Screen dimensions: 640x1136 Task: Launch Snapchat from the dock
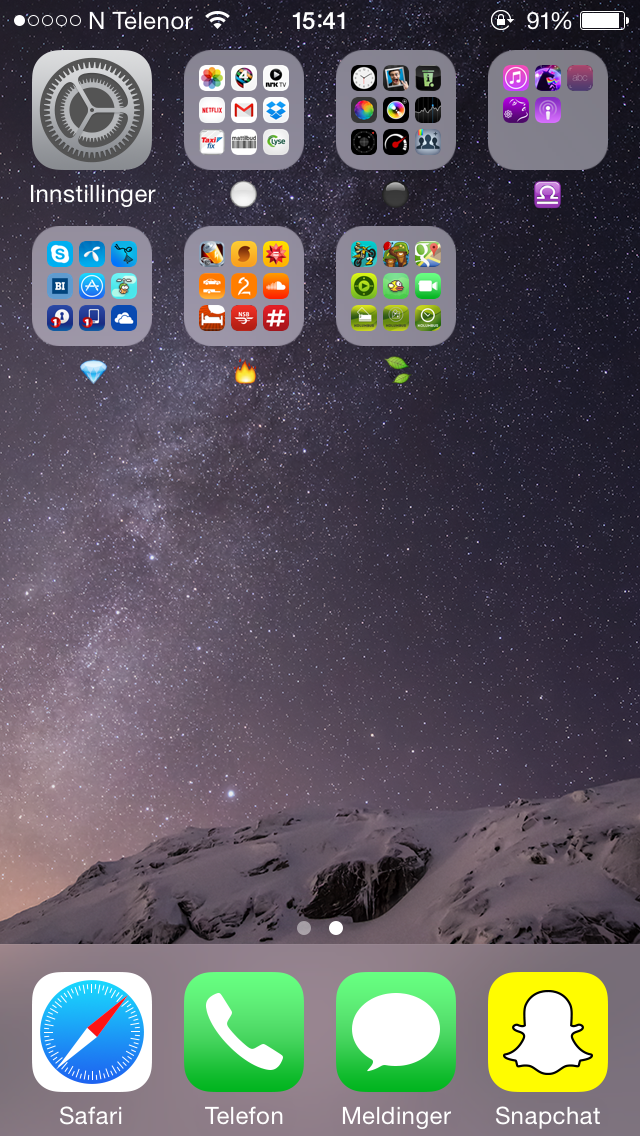548,1032
